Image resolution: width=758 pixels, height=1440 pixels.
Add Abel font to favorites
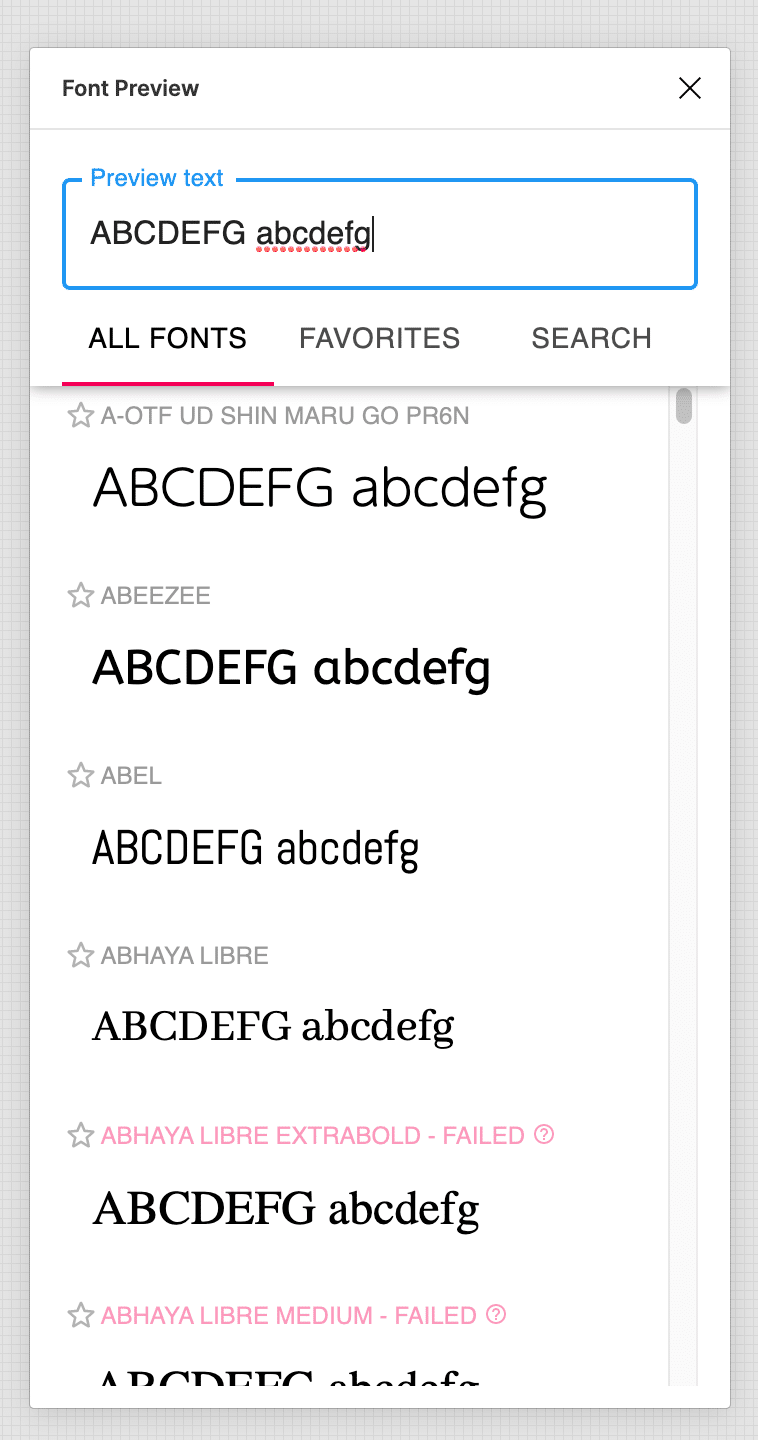click(80, 776)
